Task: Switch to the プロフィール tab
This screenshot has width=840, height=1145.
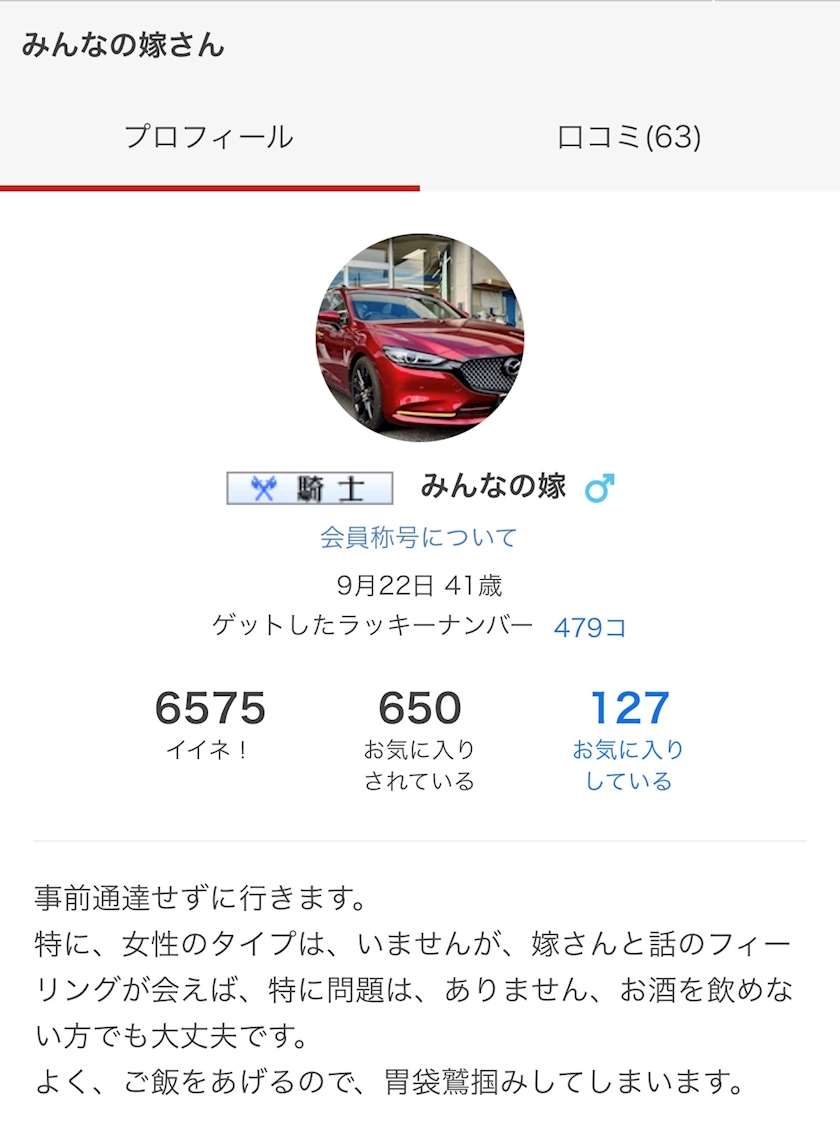Action: 210,137
